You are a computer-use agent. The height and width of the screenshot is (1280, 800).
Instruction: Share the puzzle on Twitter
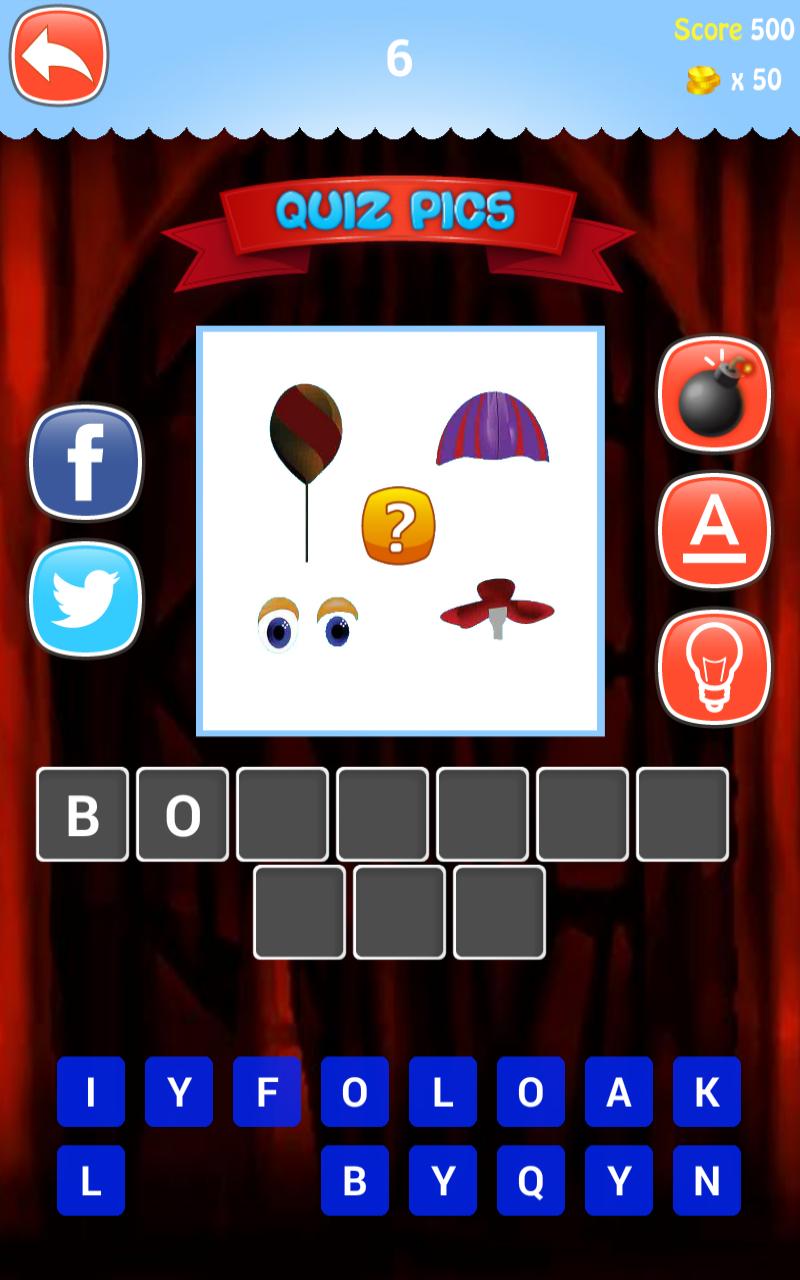86,598
